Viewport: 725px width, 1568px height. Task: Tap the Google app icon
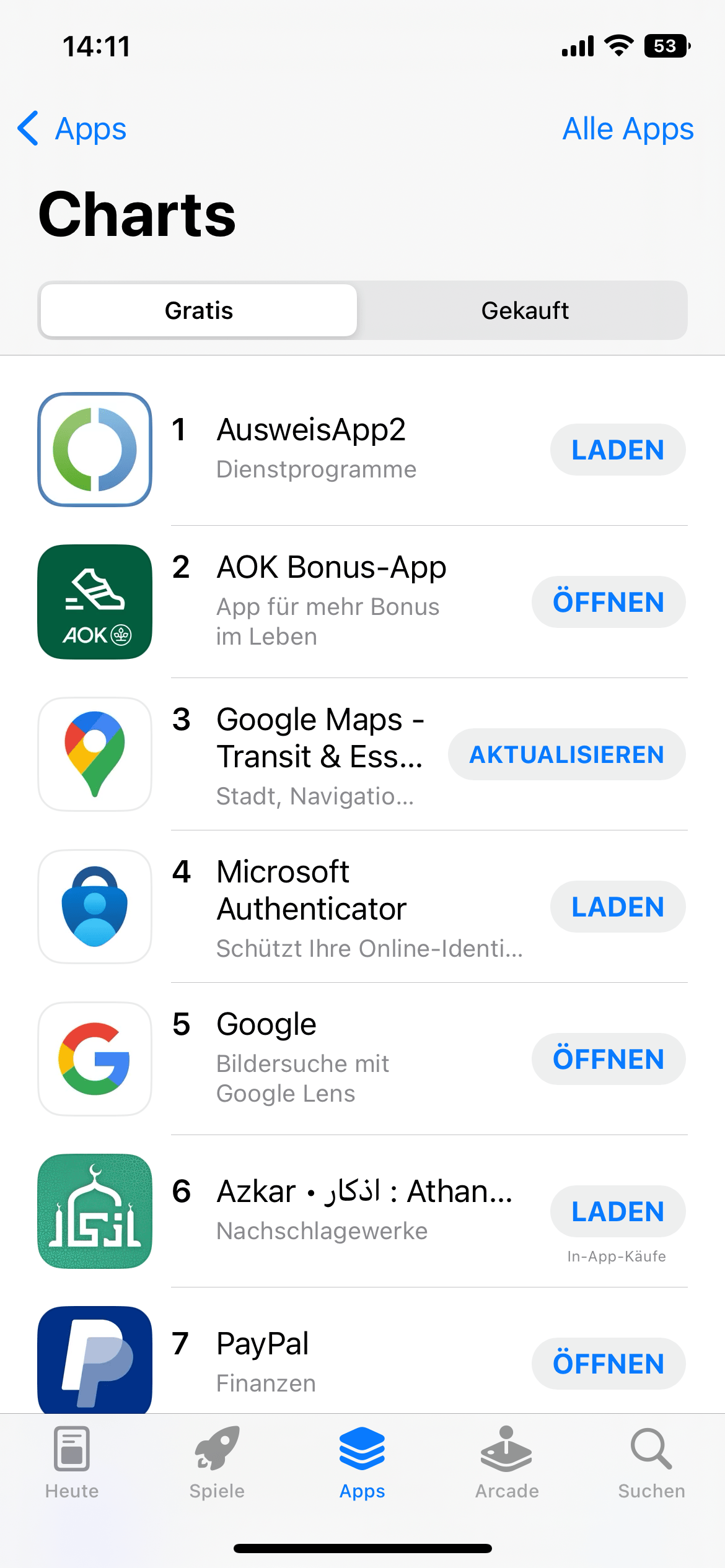pos(94,1059)
